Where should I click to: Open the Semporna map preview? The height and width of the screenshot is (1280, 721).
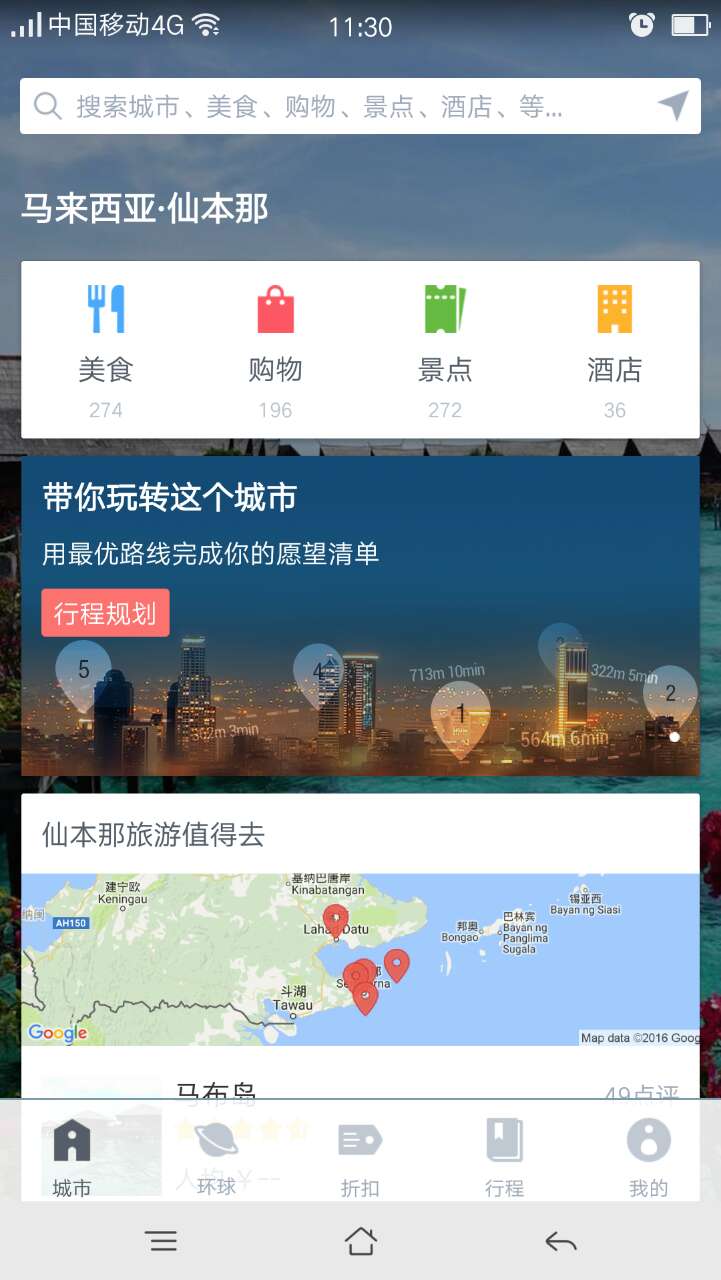coord(360,960)
